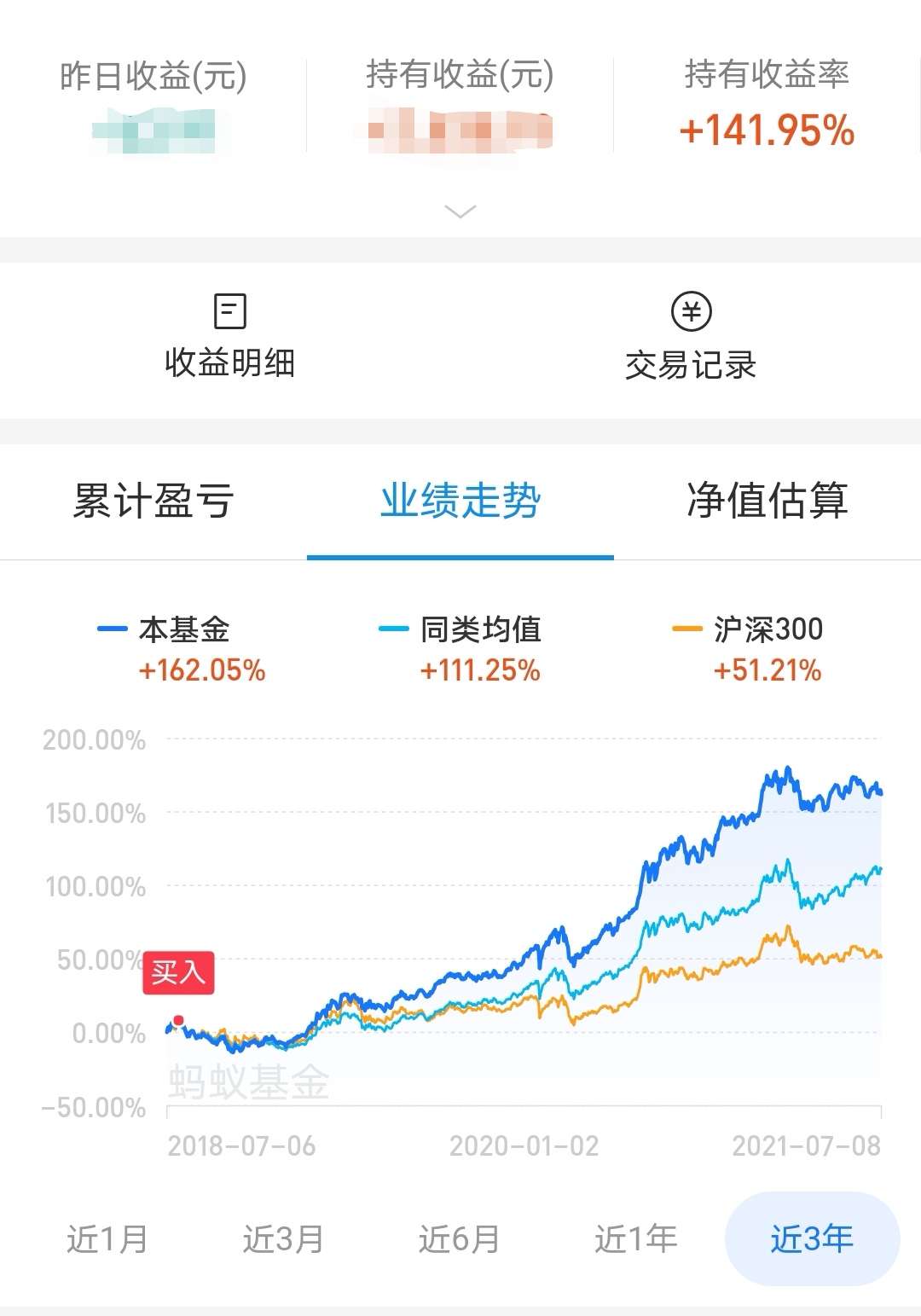This screenshot has height=1316, width=921.
Task: Tap the 买入 marker on the chart
Action: [x=178, y=973]
